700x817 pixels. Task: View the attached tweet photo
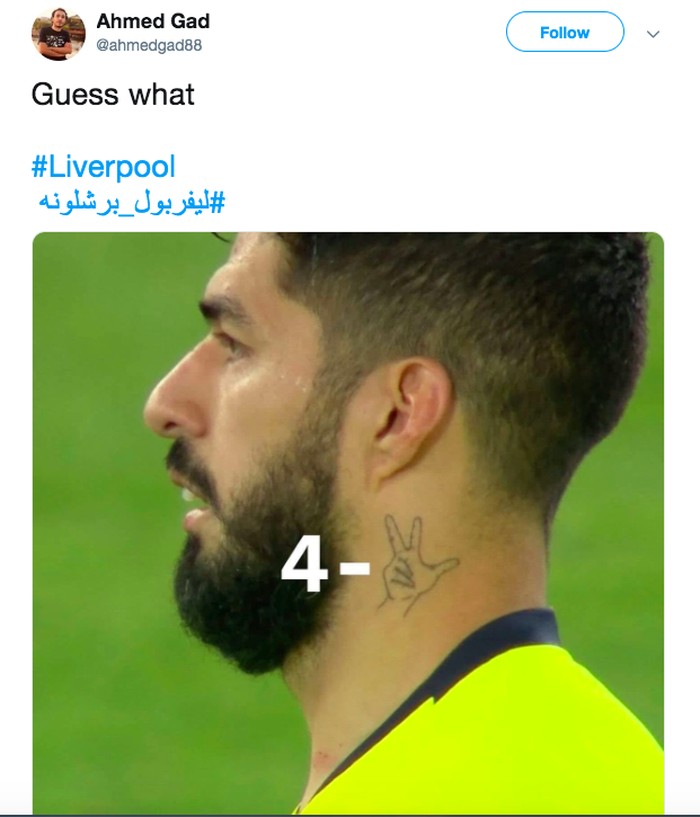pos(348,522)
